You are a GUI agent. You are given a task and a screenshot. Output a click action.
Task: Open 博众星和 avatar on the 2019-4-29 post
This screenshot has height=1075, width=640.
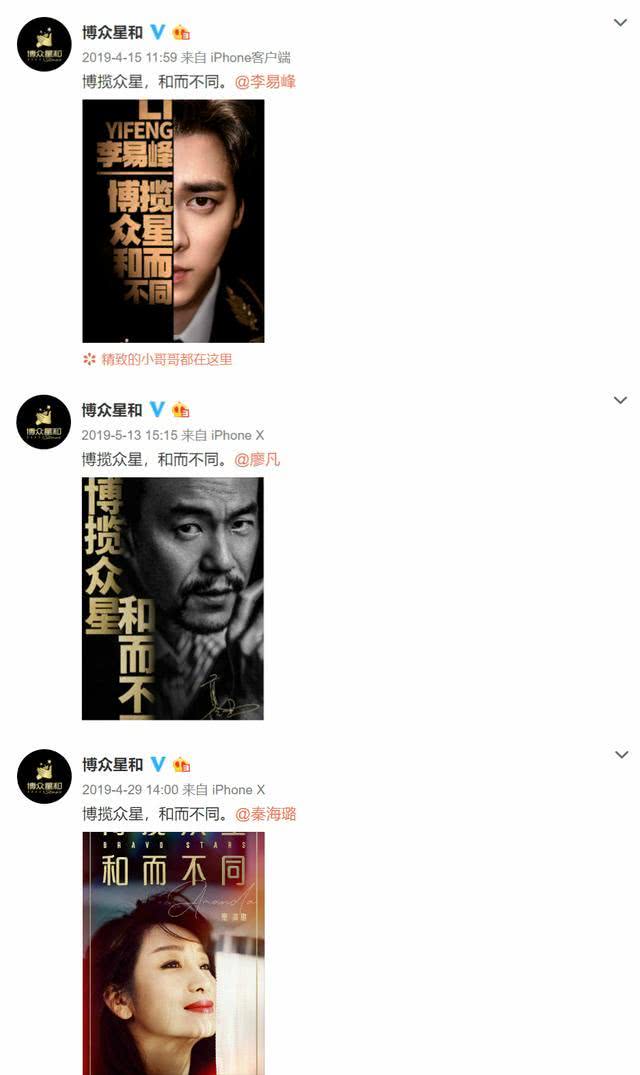pos(44,776)
